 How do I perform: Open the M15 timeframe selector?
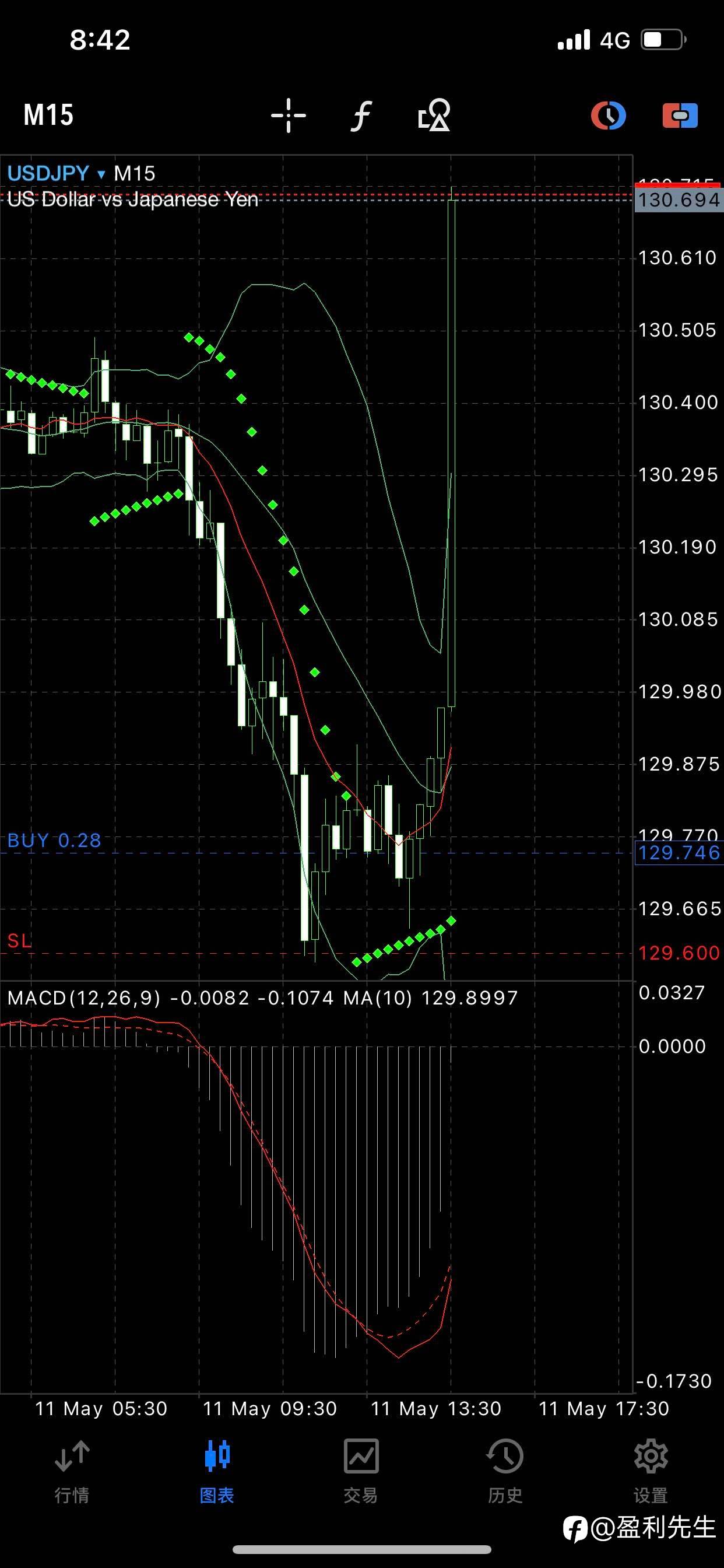click(x=48, y=115)
